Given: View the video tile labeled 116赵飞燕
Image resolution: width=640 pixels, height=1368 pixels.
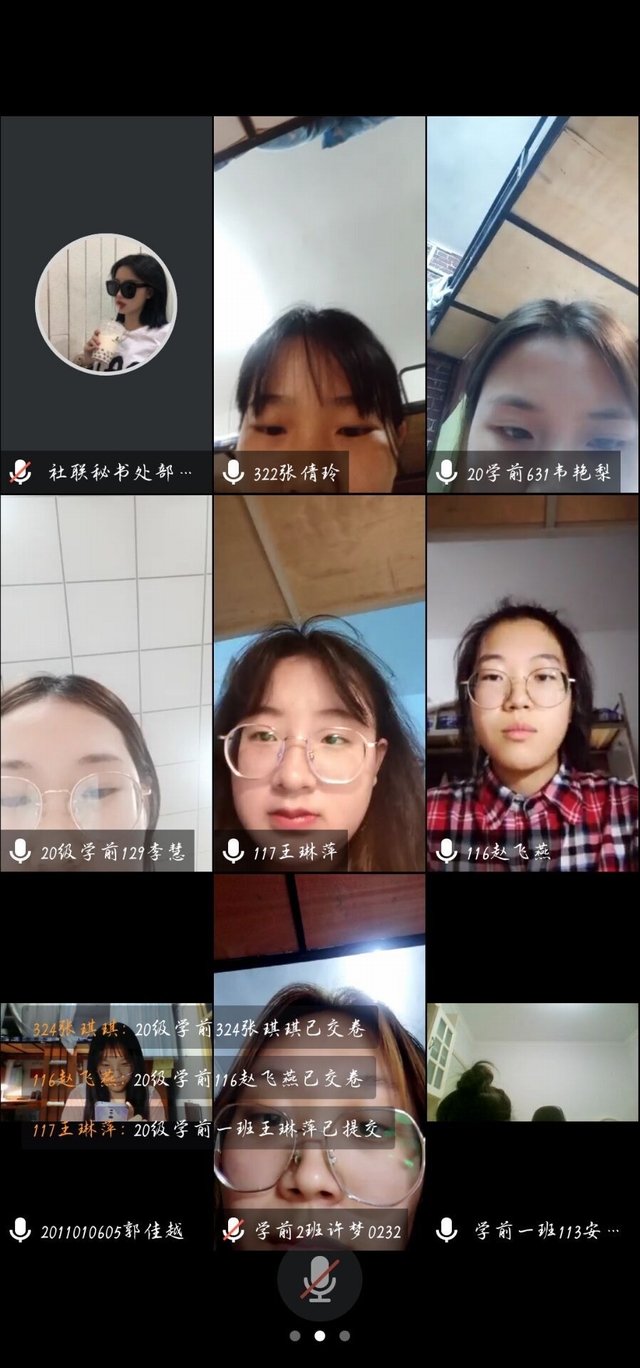Looking at the screenshot, I should tap(533, 683).
